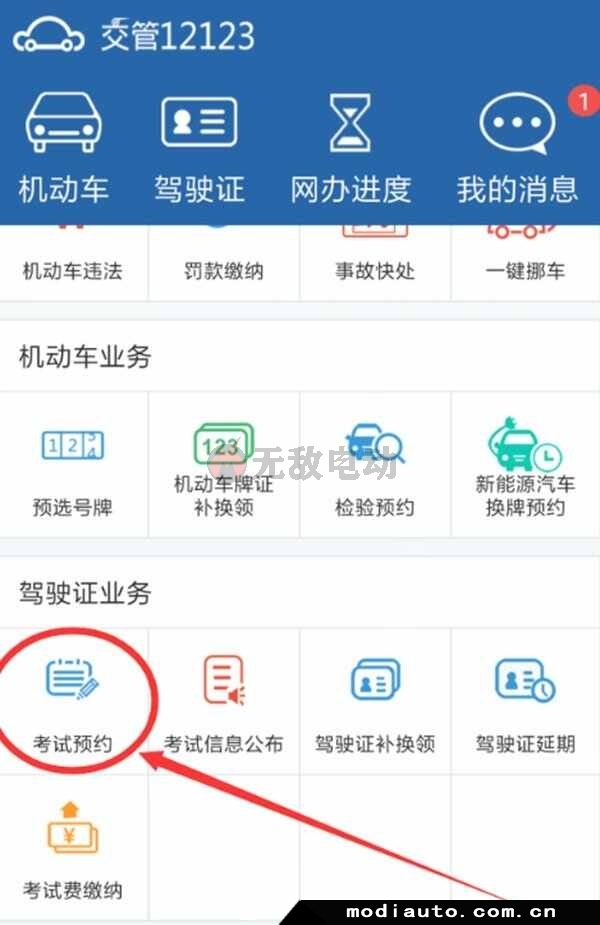This screenshot has height=925, width=600.
Task: Open the 驾驶证 section
Action: (x=199, y=147)
